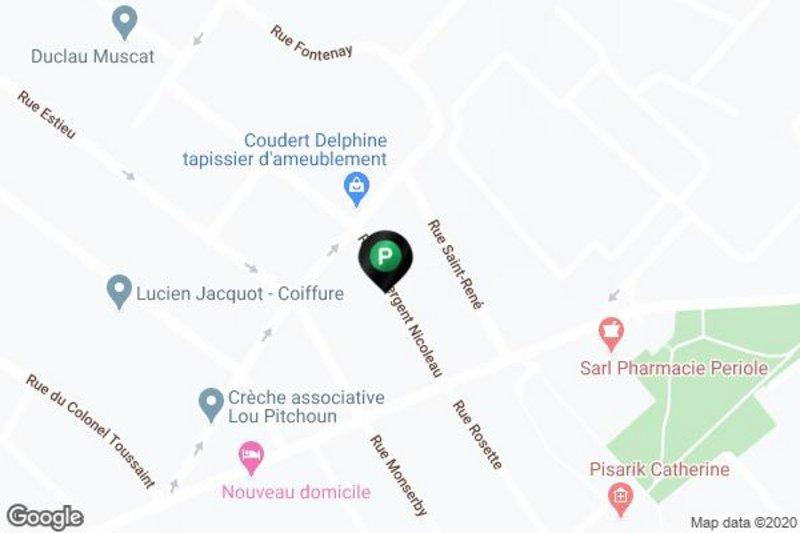
Task: Tap the Sarl Pharmacie Periole pin
Action: tap(609, 328)
